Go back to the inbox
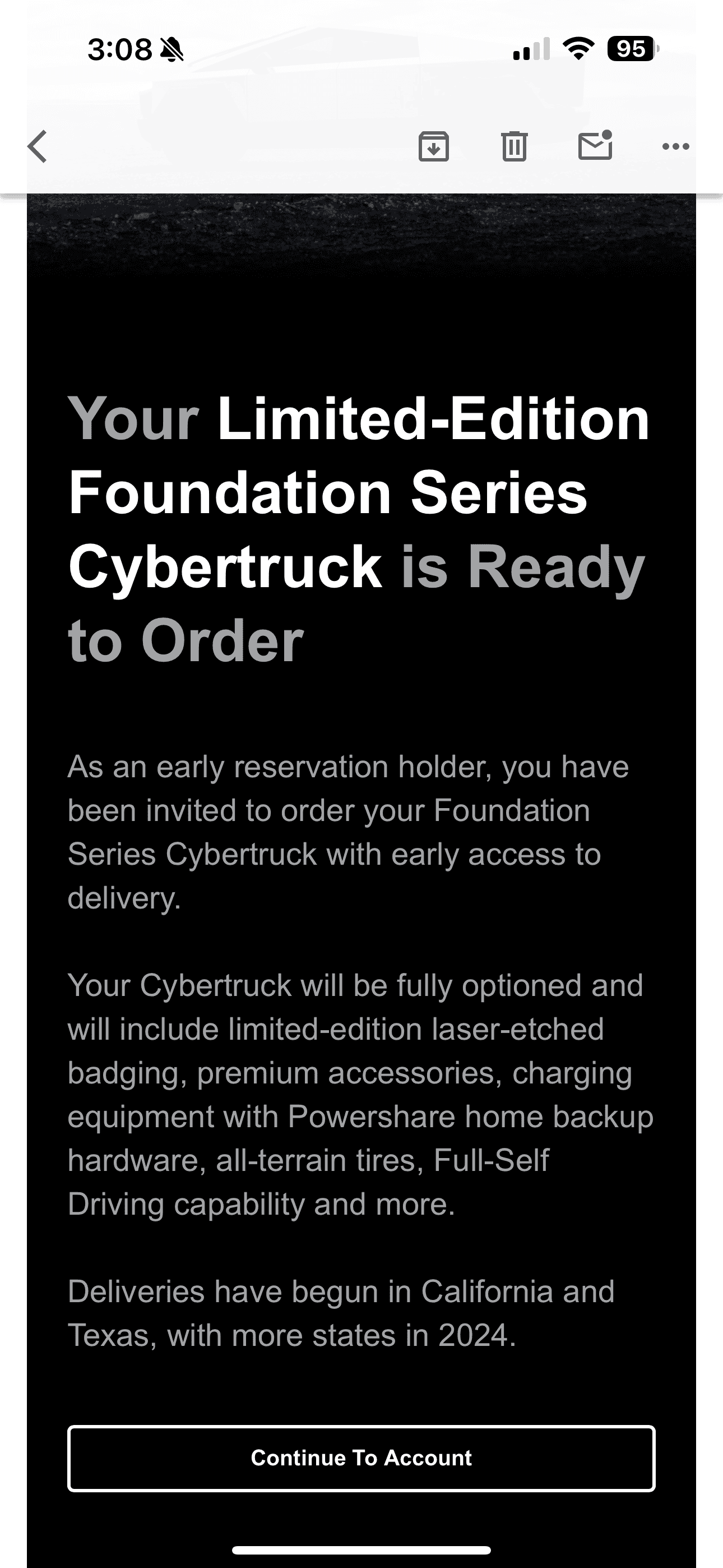This screenshot has height=1568, width=723. click(x=38, y=147)
